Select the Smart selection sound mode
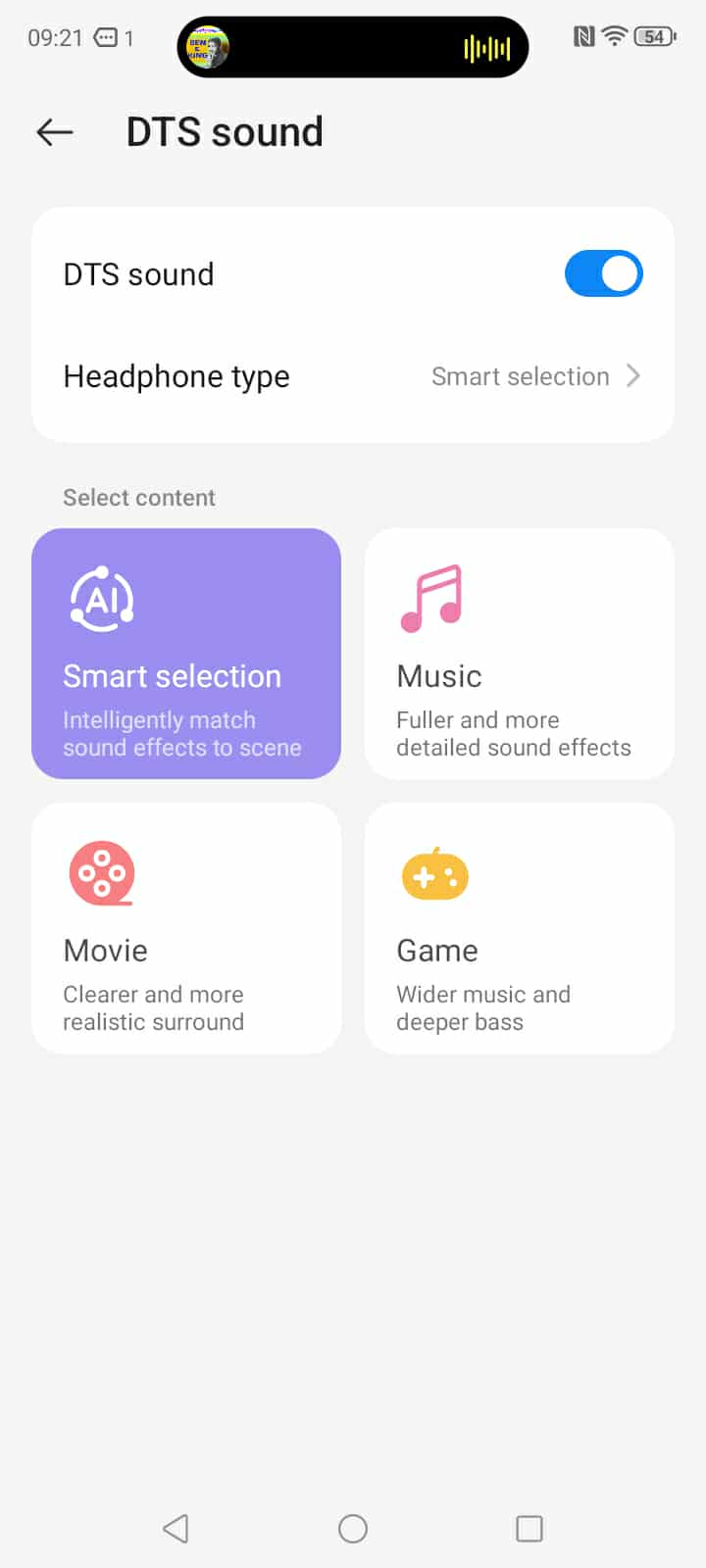 (186, 654)
